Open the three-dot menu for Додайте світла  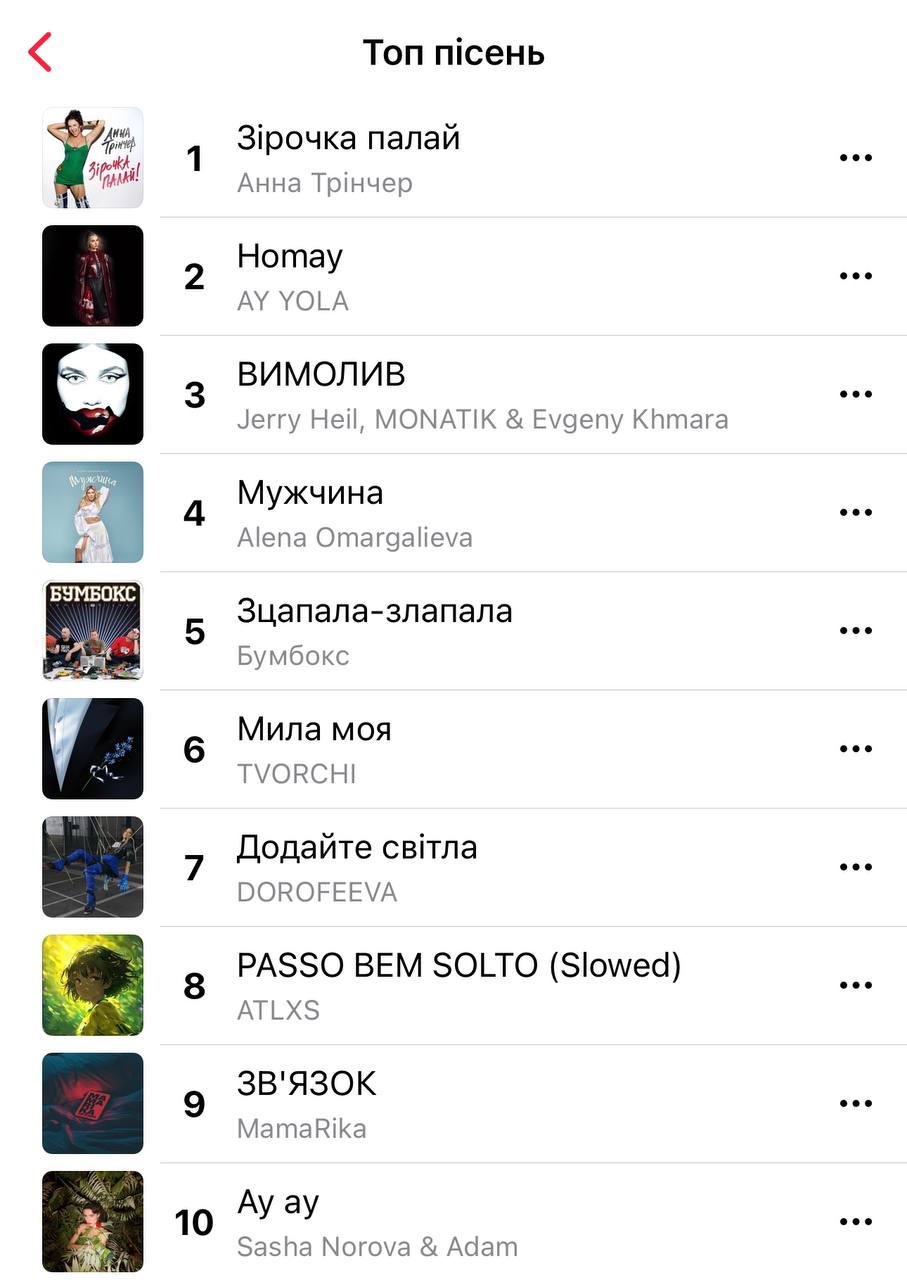[x=855, y=866]
